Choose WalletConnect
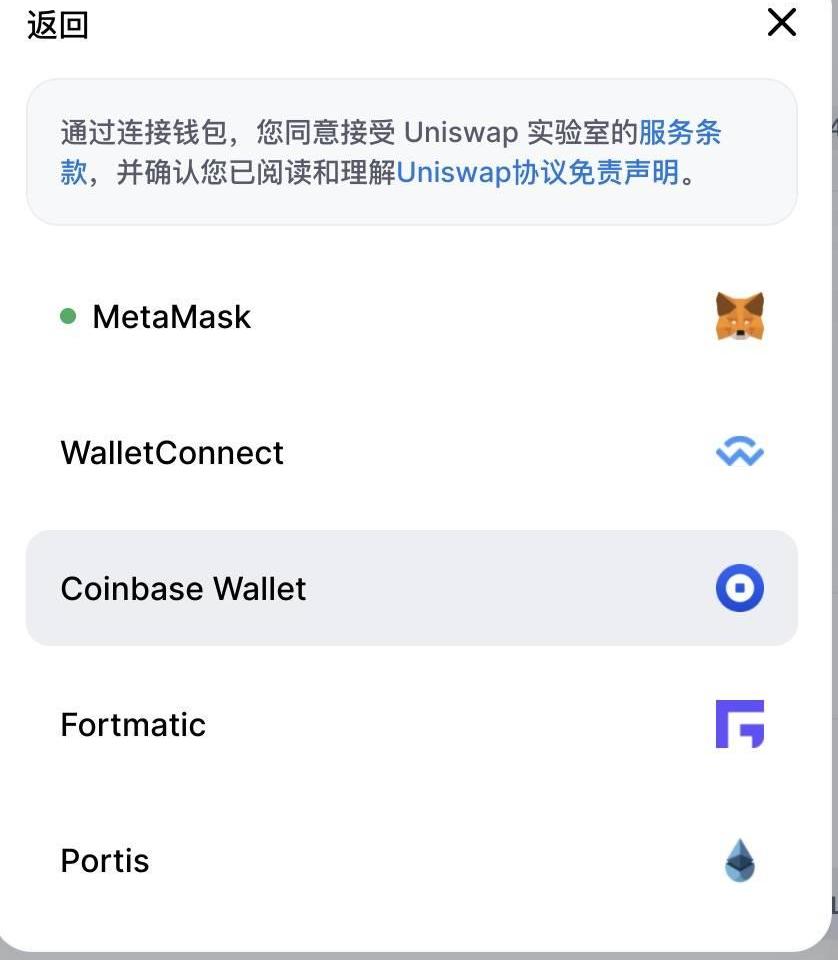 pyautogui.click(x=411, y=453)
